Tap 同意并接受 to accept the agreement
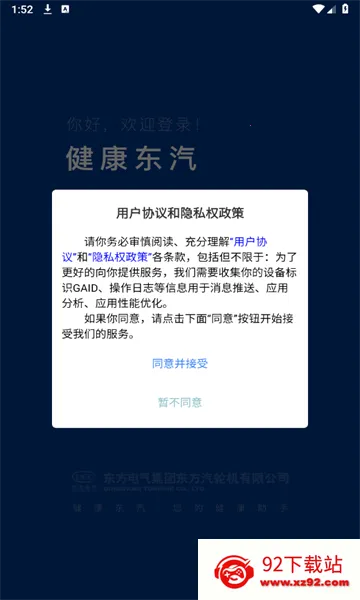360x600 pixels. click(180, 363)
